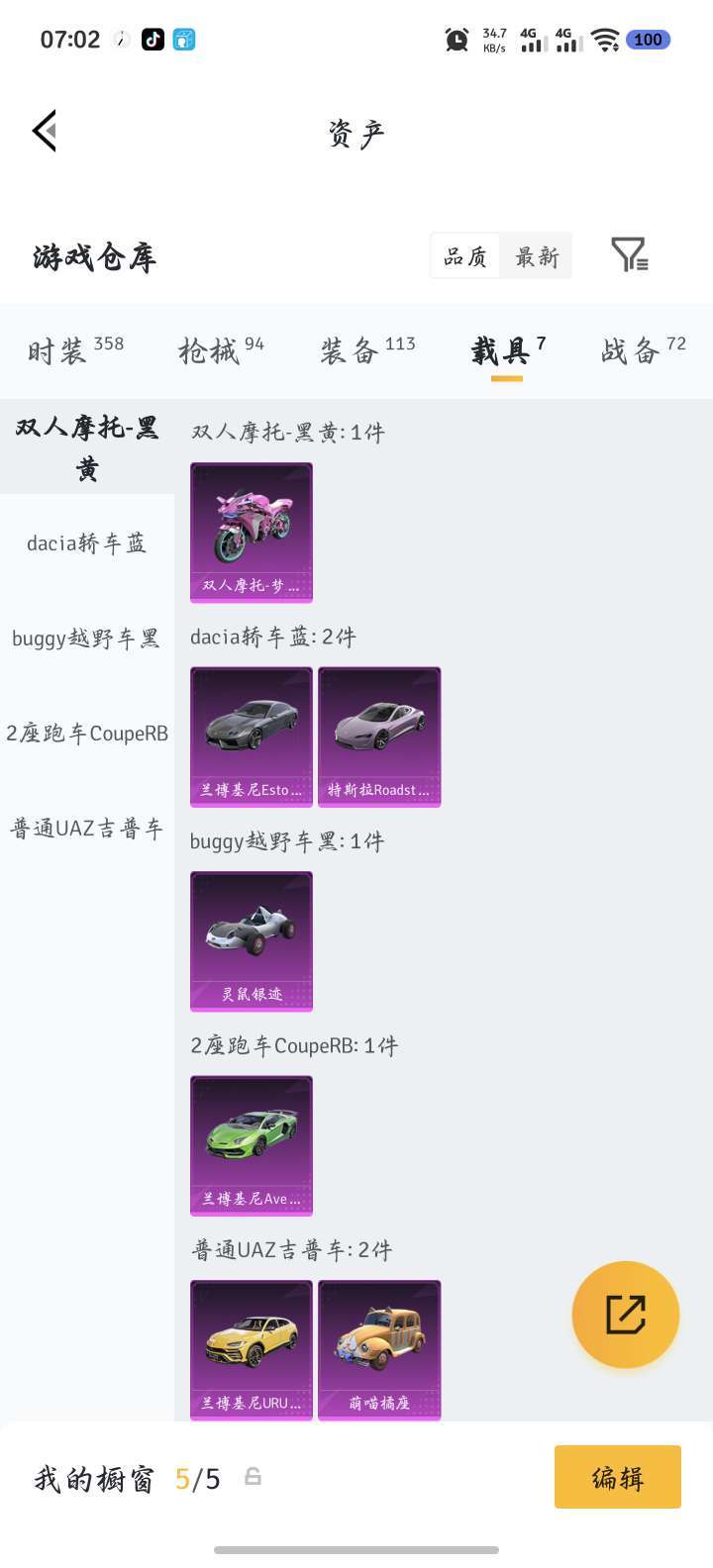Open the 兰博基尼Esto vehicle card
Viewport: 713px width, 1568px height.
pos(252,736)
